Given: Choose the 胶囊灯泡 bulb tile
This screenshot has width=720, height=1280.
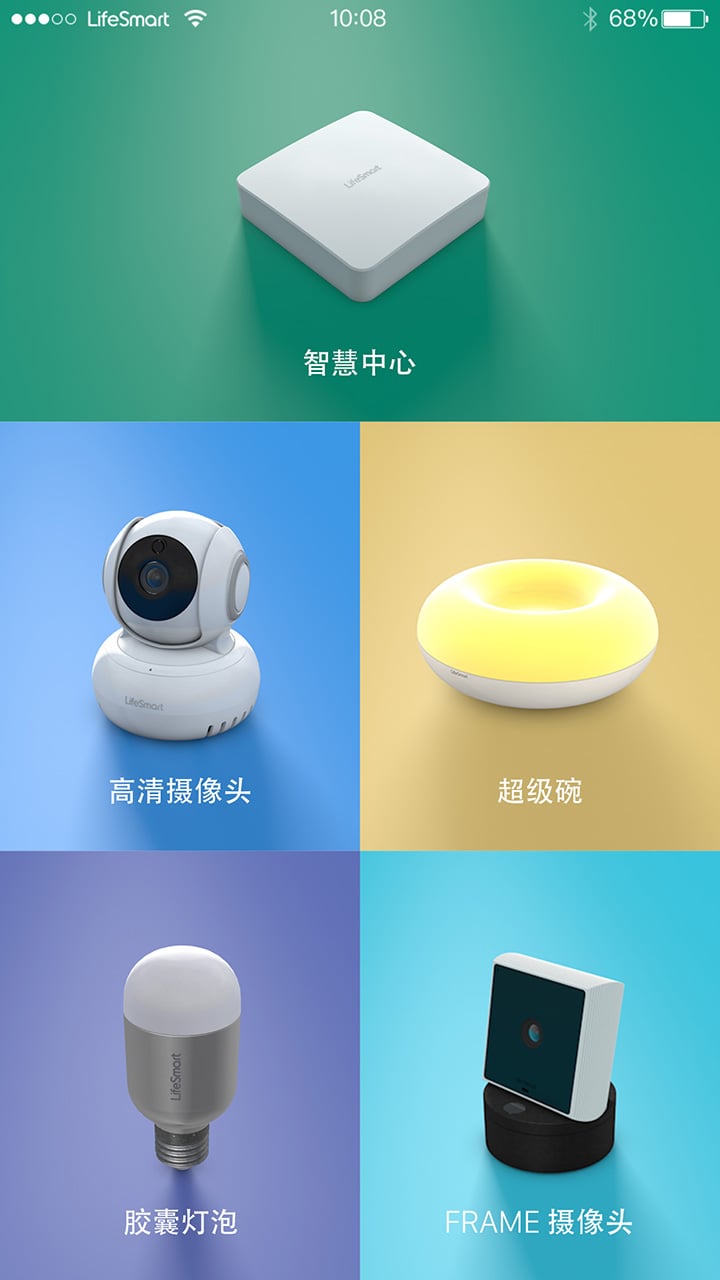Looking at the screenshot, I should click(180, 1065).
